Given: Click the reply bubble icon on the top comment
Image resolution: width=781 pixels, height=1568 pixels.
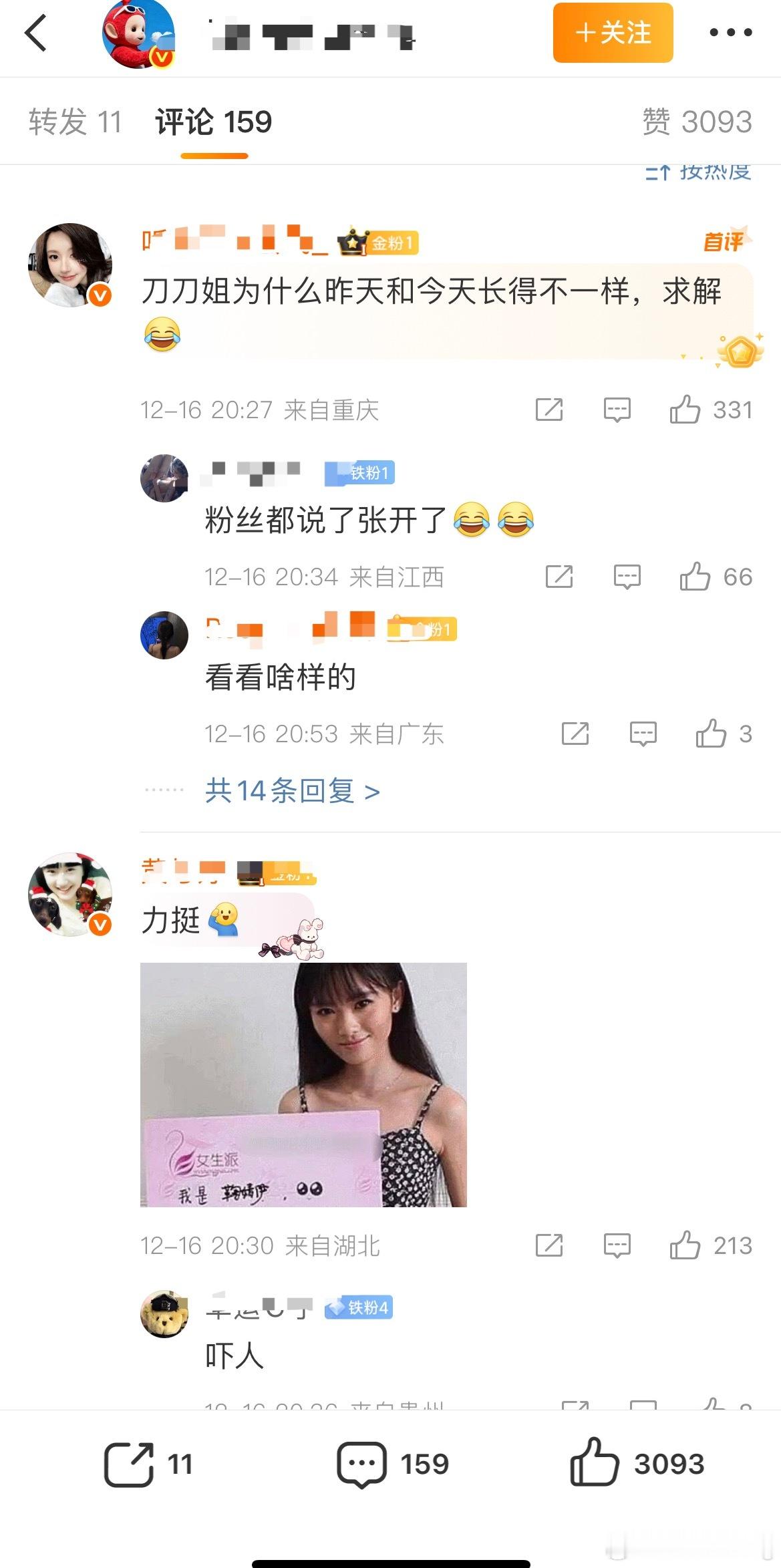Looking at the screenshot, I should click(619, 410).
